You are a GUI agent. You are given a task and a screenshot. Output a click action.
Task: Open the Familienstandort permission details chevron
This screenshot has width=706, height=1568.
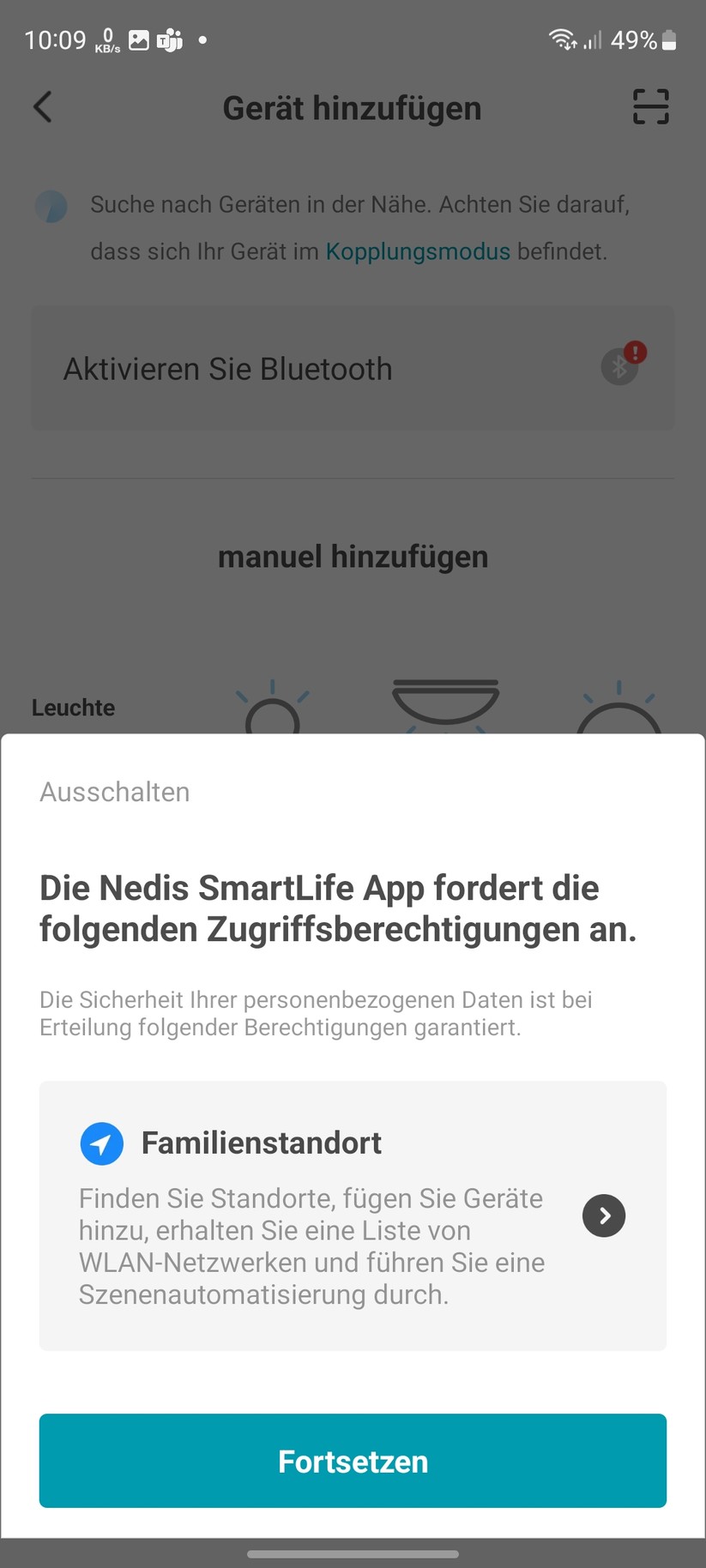coord(604,1215)
